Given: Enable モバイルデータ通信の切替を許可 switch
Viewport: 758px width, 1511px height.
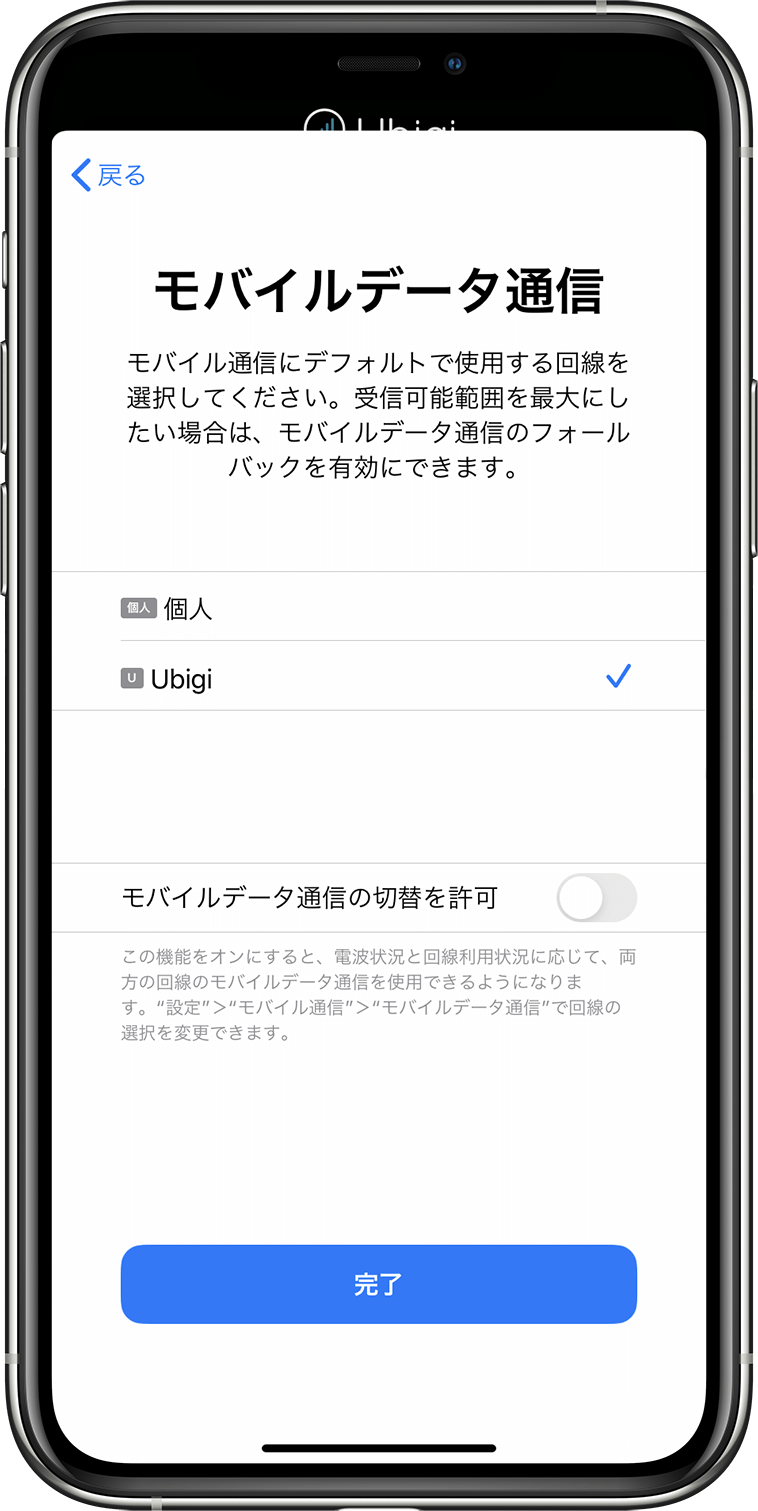Looking at the screenshot, I should tap(596, 898).
